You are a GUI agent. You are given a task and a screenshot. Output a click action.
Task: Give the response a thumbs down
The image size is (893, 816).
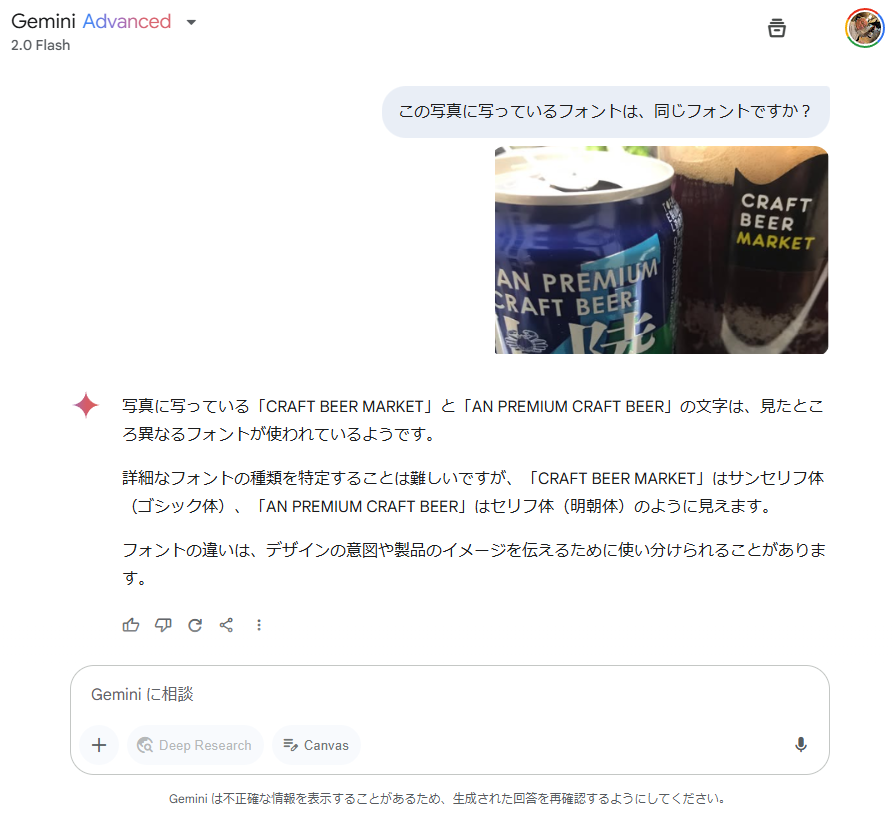click(163, 625)
